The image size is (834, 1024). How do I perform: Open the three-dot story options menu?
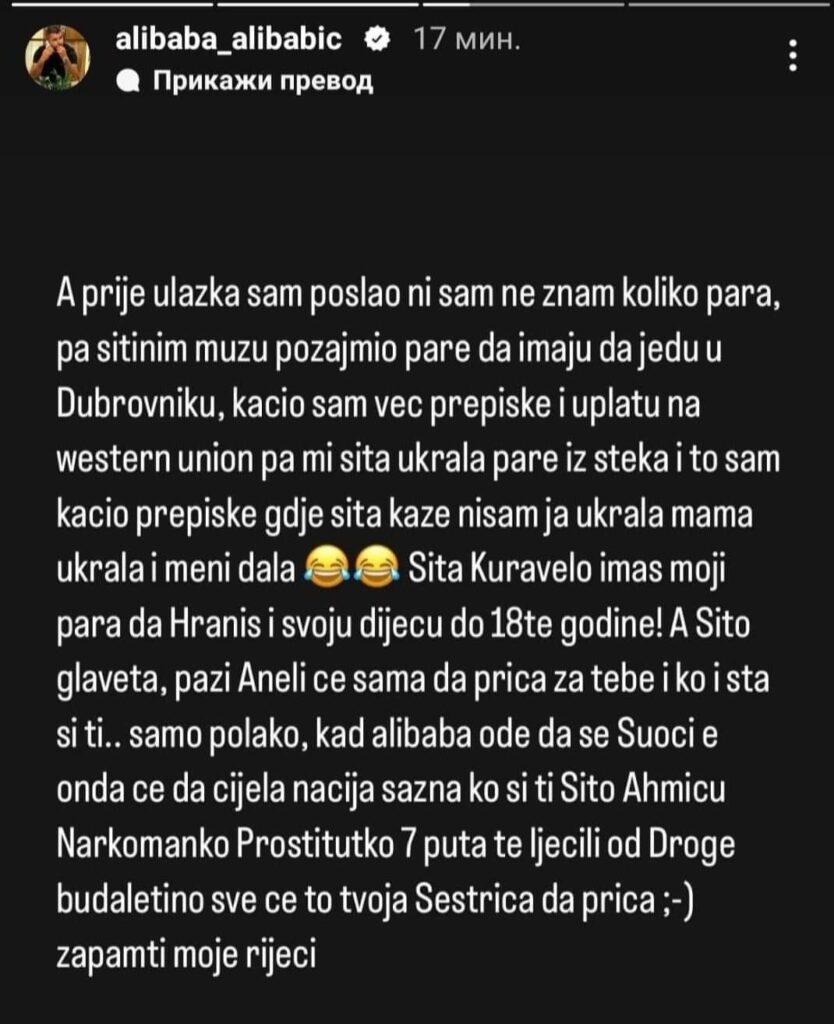tap(793, 56)
